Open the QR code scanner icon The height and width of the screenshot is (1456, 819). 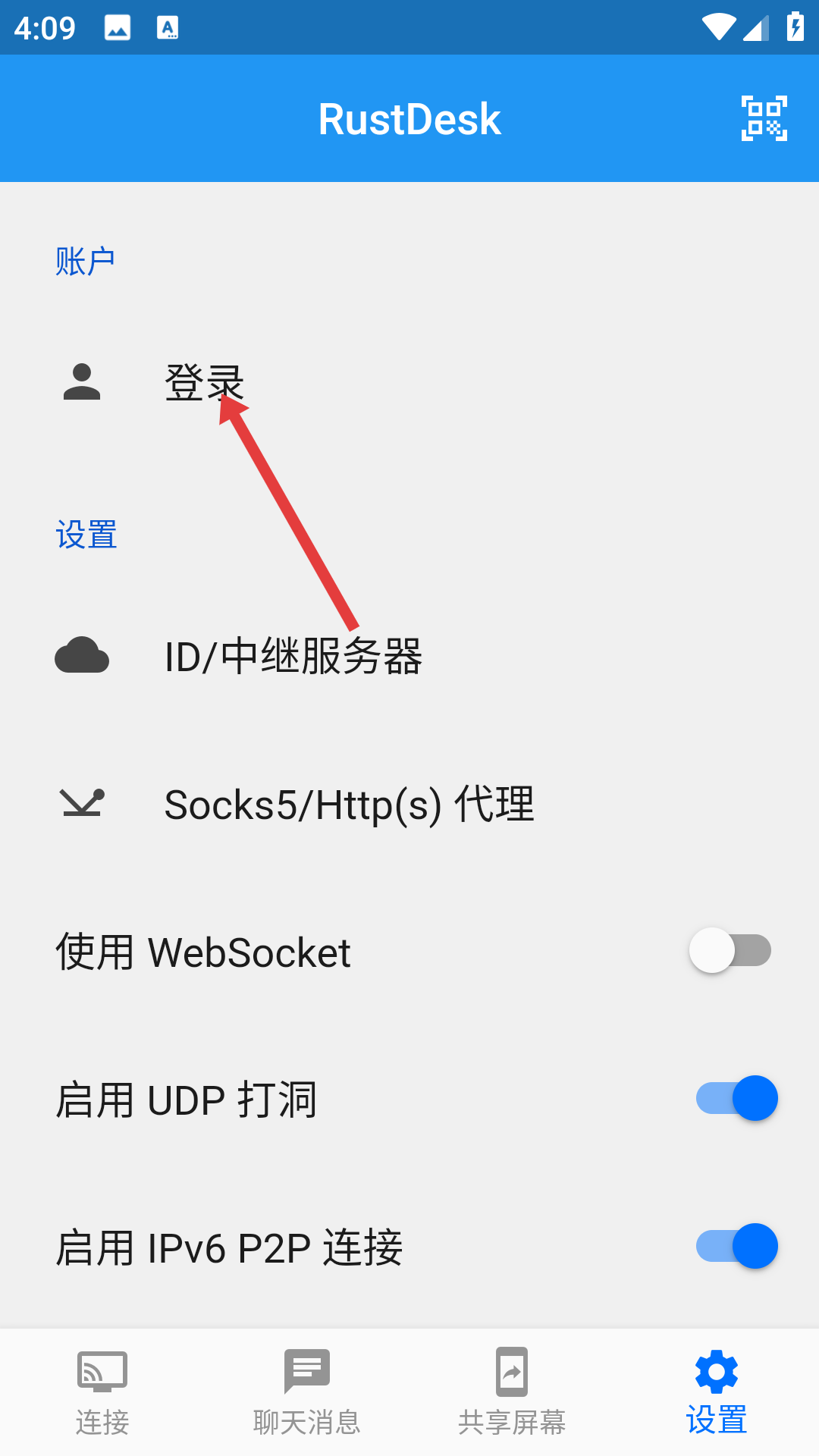[764, 118]
